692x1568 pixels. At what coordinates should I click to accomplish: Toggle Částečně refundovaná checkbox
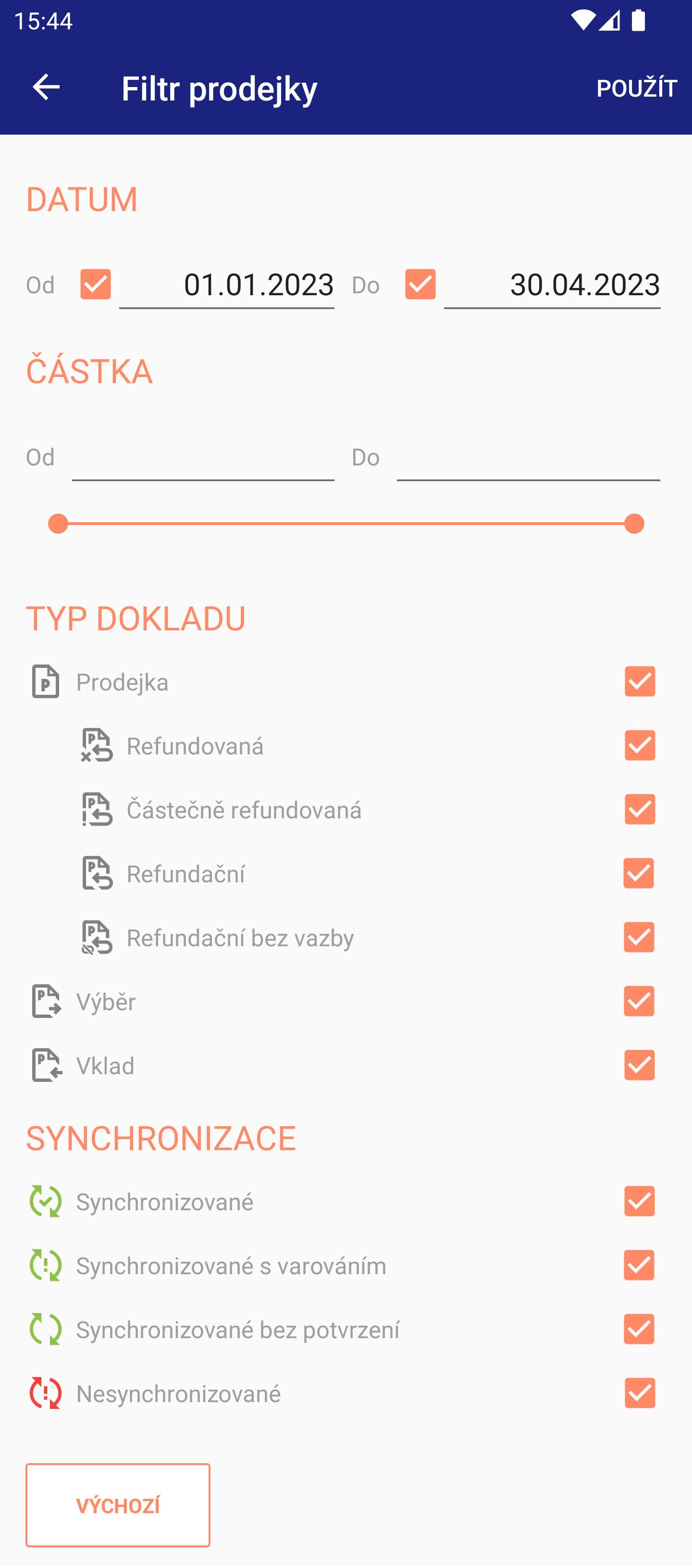[x=640, y=809]
